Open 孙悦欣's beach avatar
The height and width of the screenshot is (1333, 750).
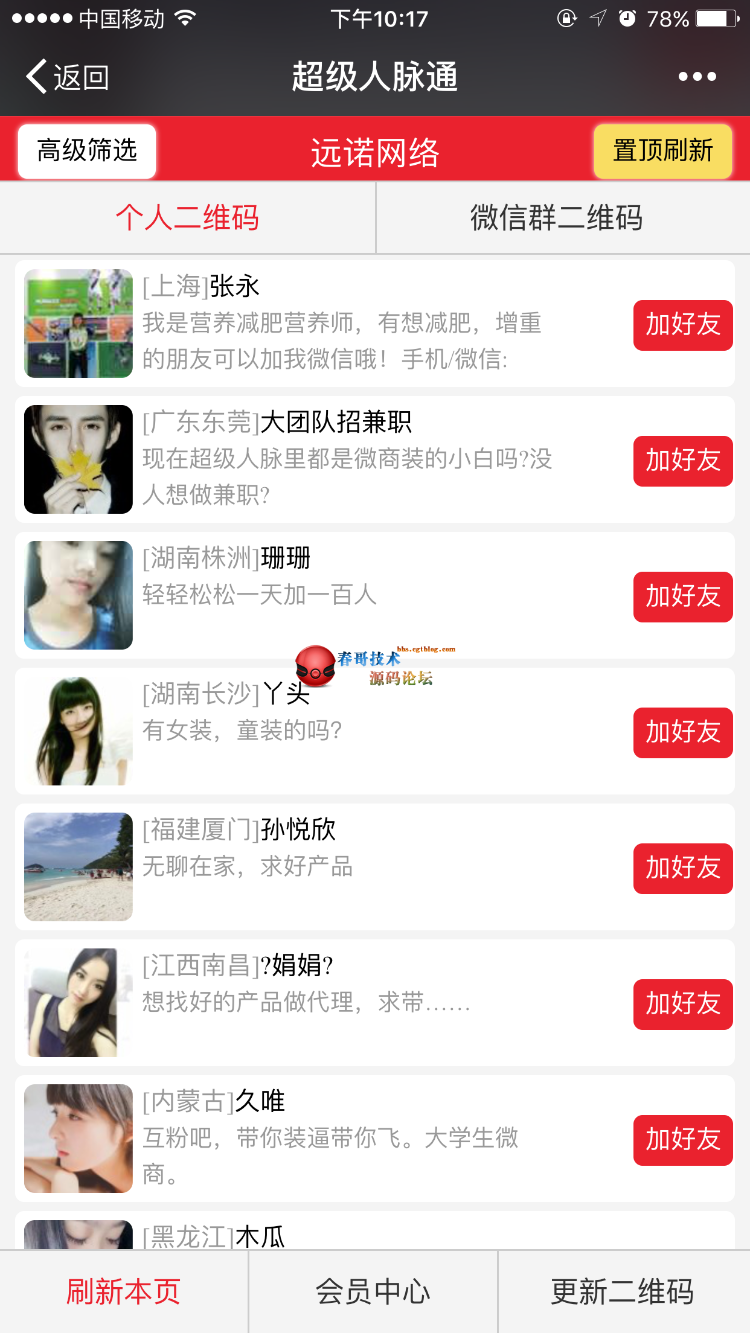coord(78,867)
